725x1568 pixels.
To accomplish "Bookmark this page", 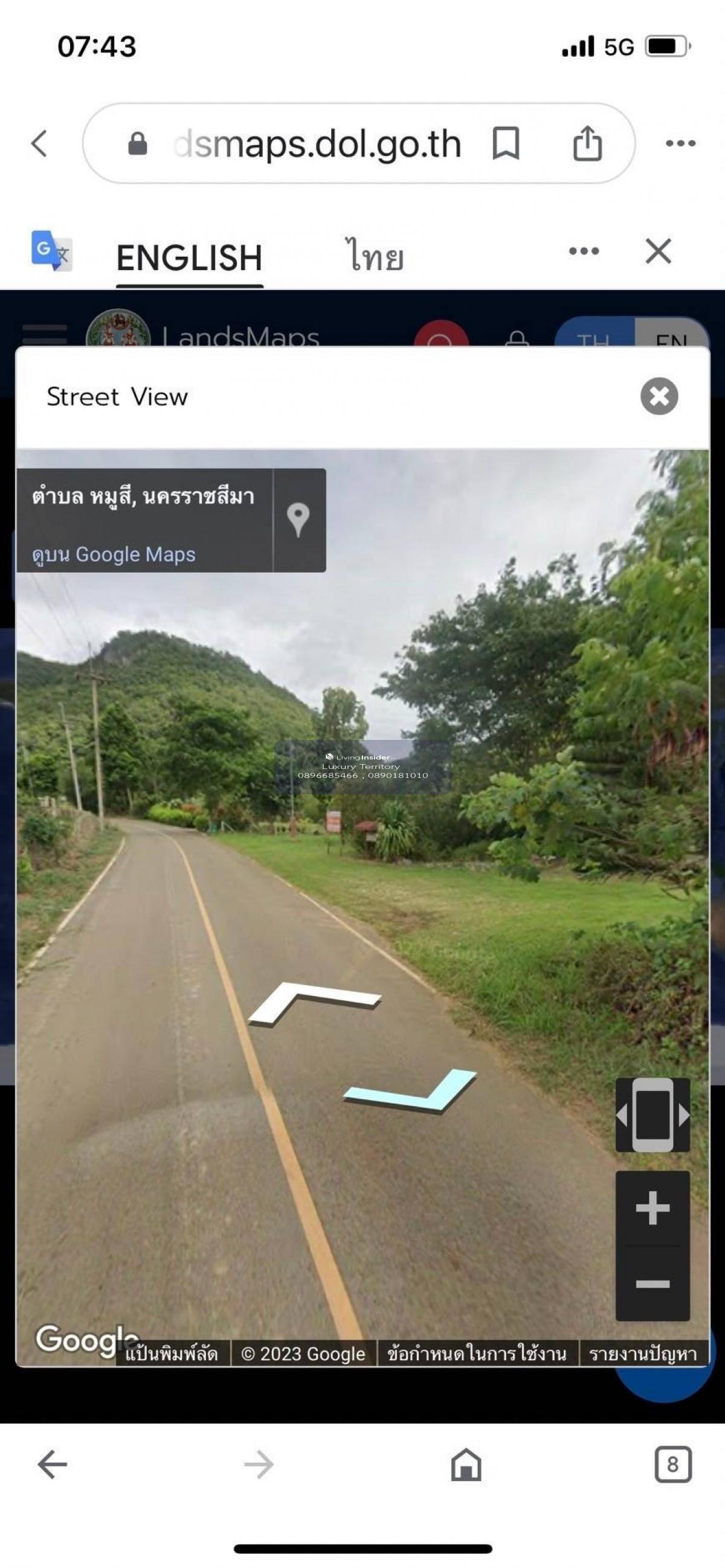I will (x=505, y=144).
